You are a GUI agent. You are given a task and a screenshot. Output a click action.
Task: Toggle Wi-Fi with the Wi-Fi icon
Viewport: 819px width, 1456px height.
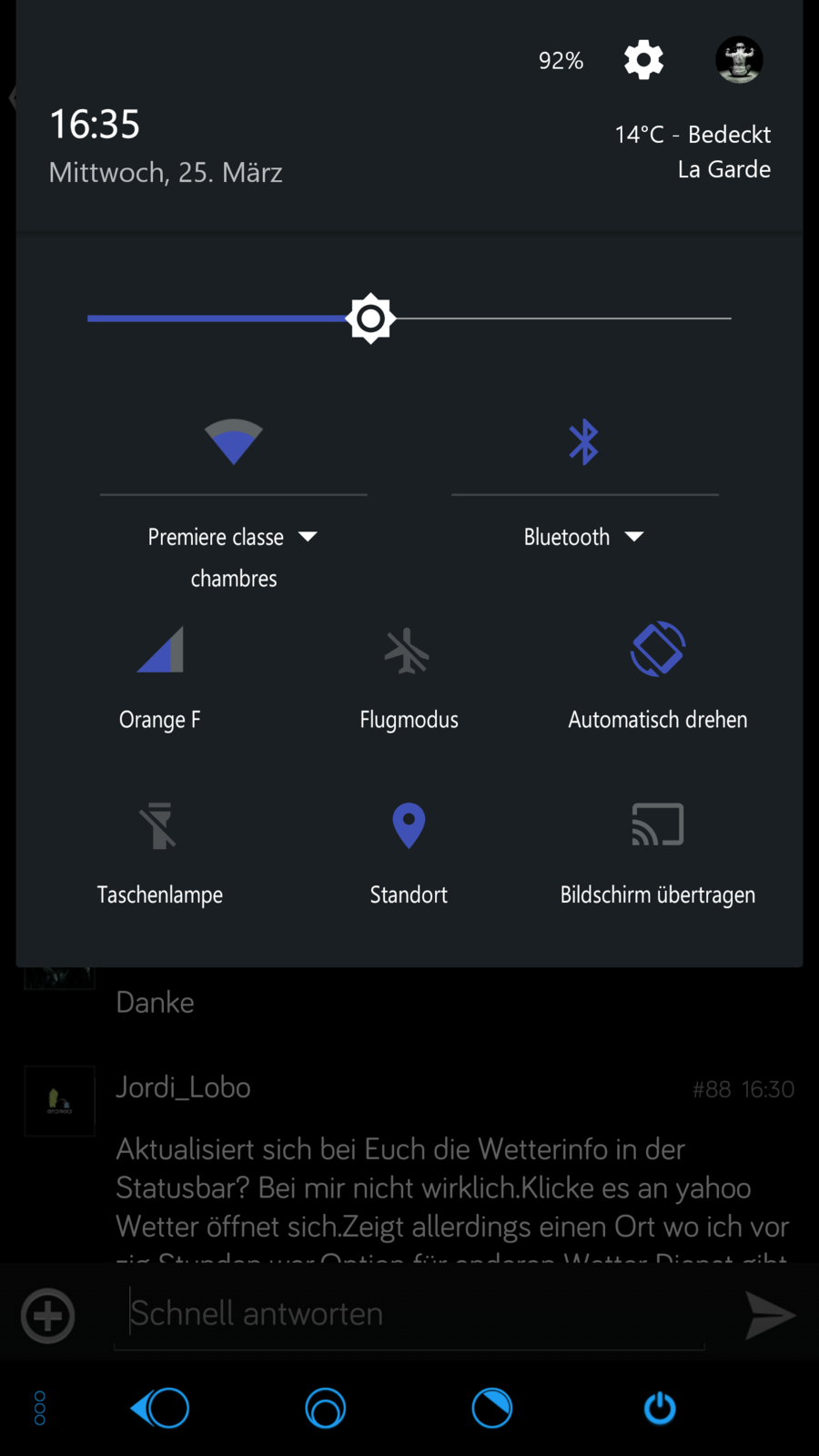(x=234, y=442)
